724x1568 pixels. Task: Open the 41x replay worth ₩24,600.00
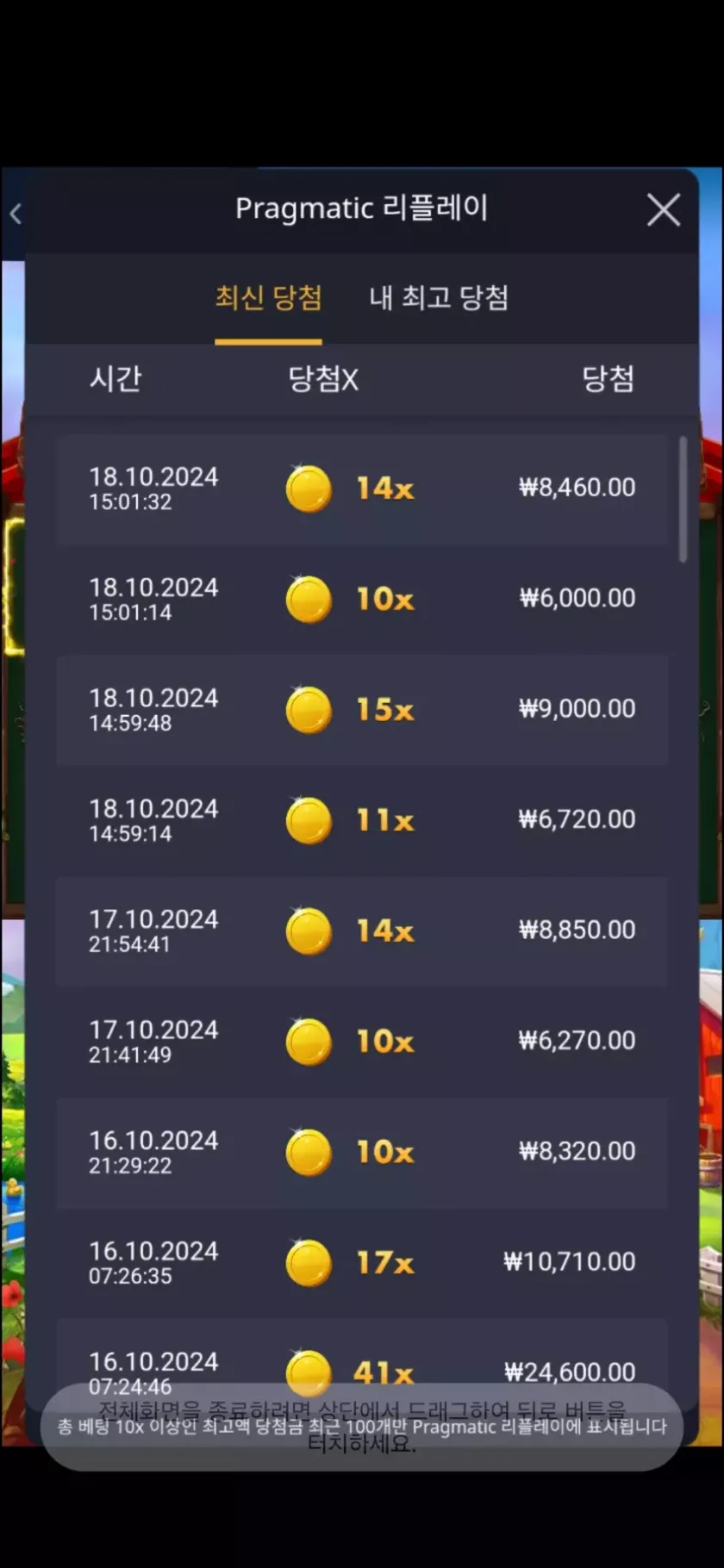pyautogui.click(x=362, y=1361)
